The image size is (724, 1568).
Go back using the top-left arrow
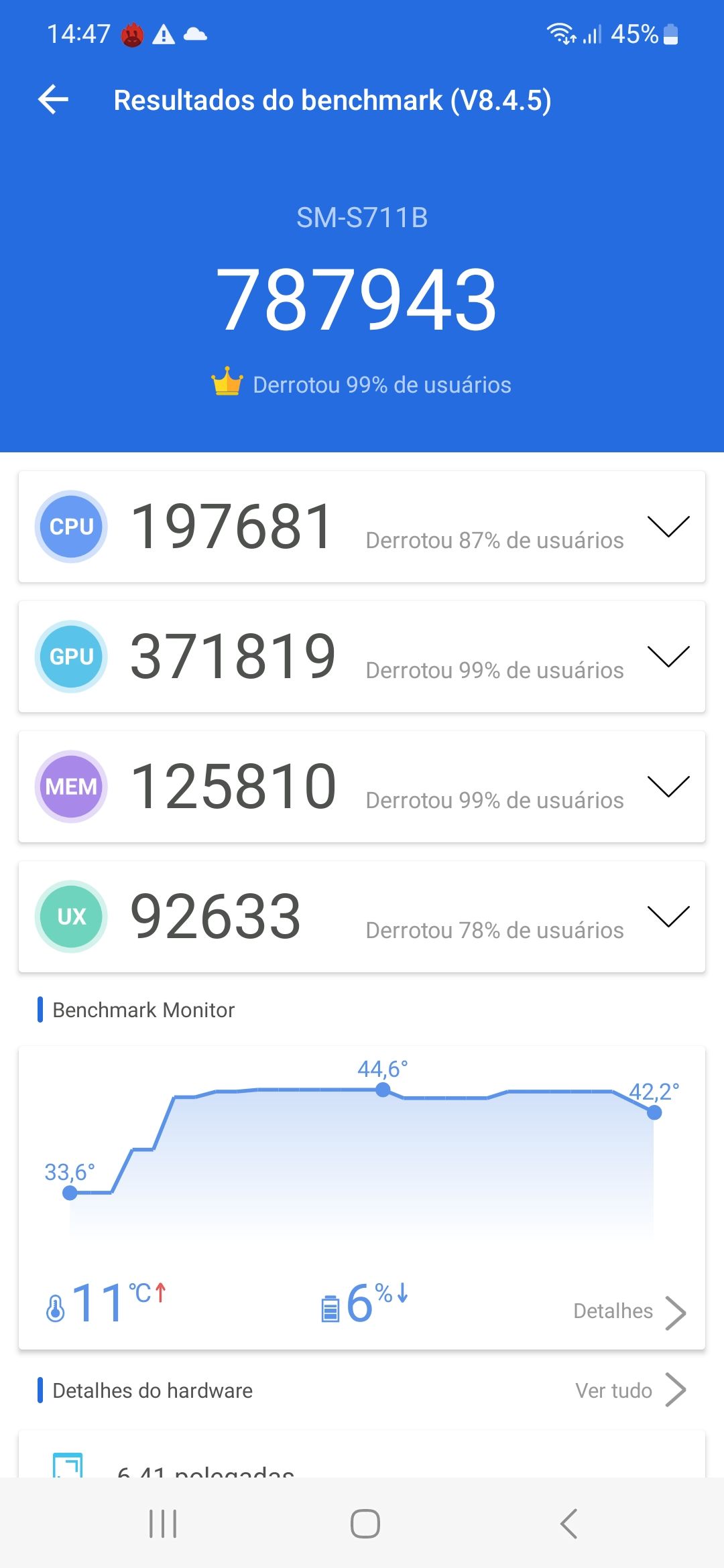tap(54, 100)
